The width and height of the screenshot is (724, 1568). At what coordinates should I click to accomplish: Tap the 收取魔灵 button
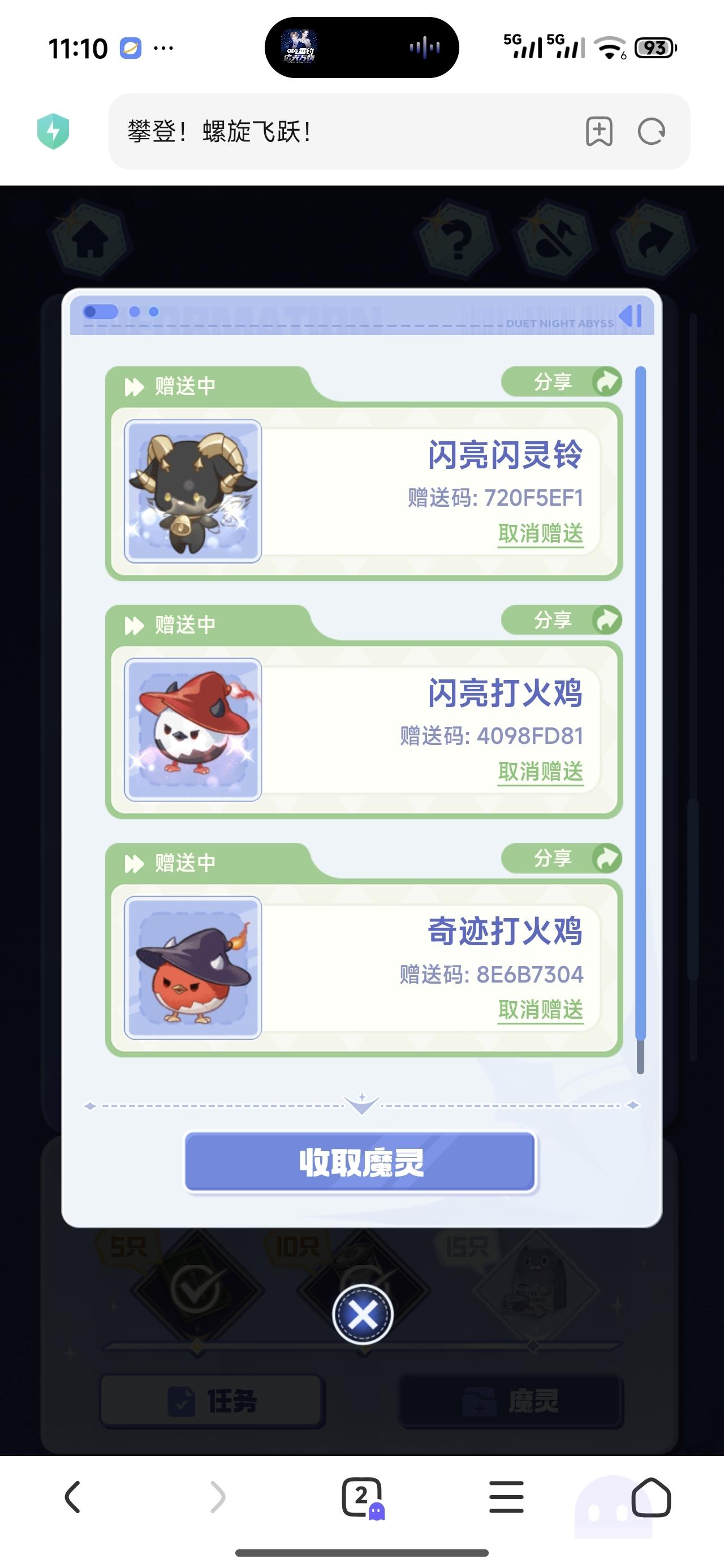point(360,1162)
